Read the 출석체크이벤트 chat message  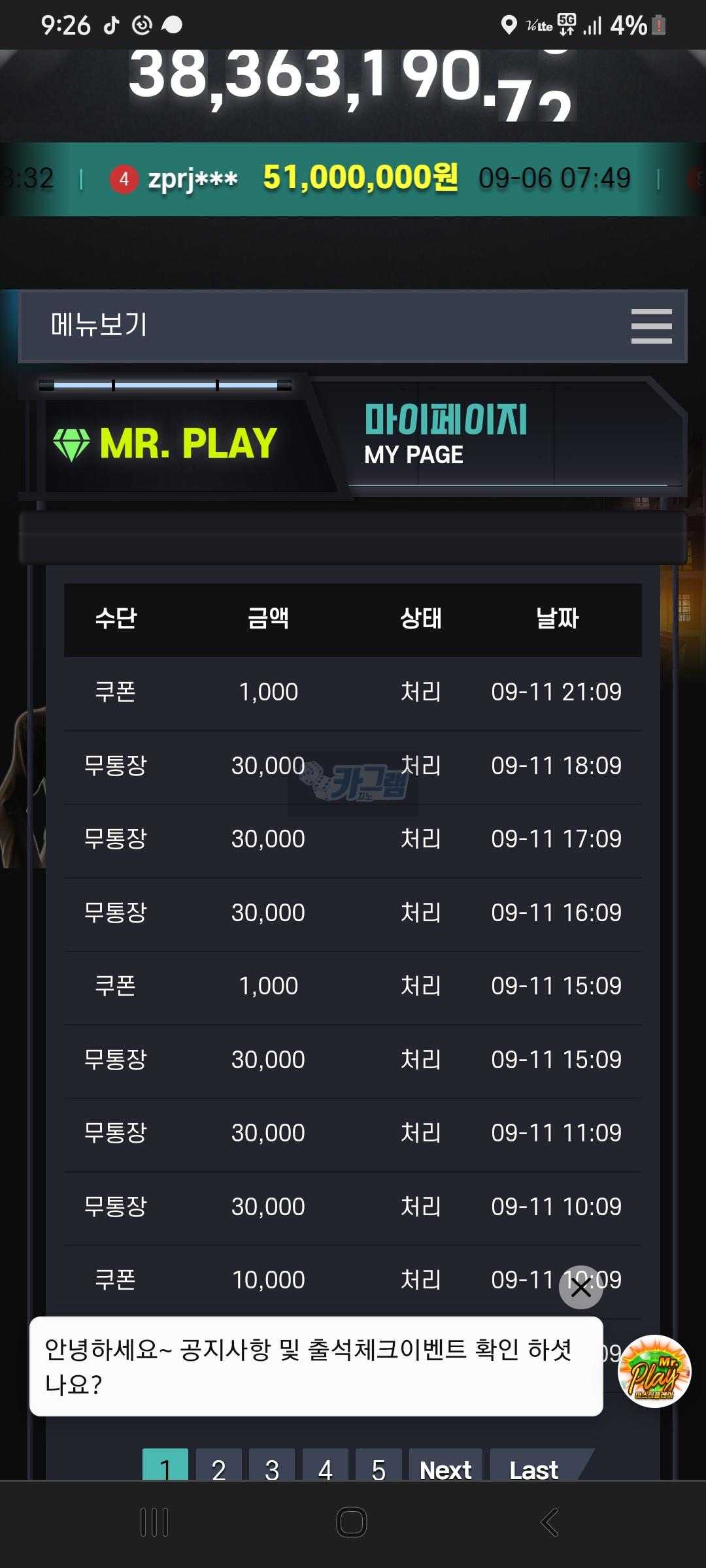click(x=316, y=1367)
